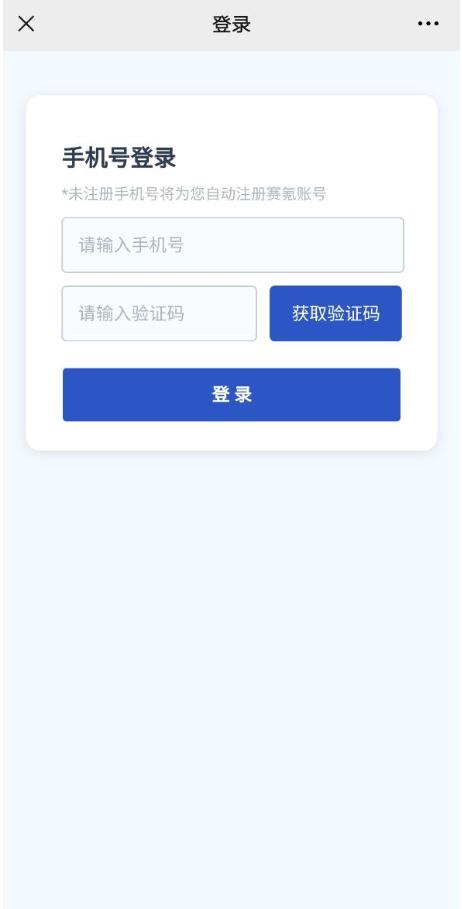
Task: Tap the phone number input field
Action: pos(232,245)
